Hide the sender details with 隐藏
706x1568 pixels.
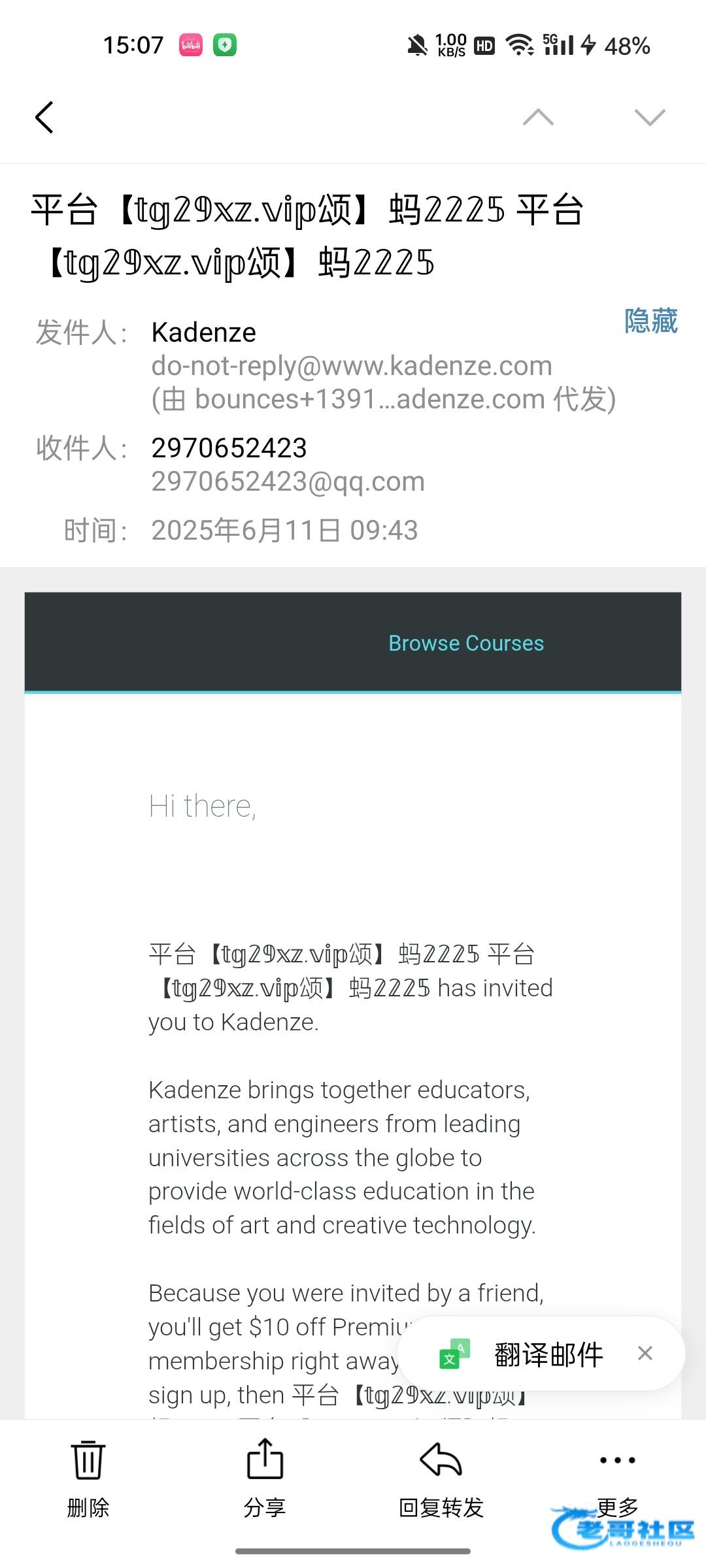[650, 321]
